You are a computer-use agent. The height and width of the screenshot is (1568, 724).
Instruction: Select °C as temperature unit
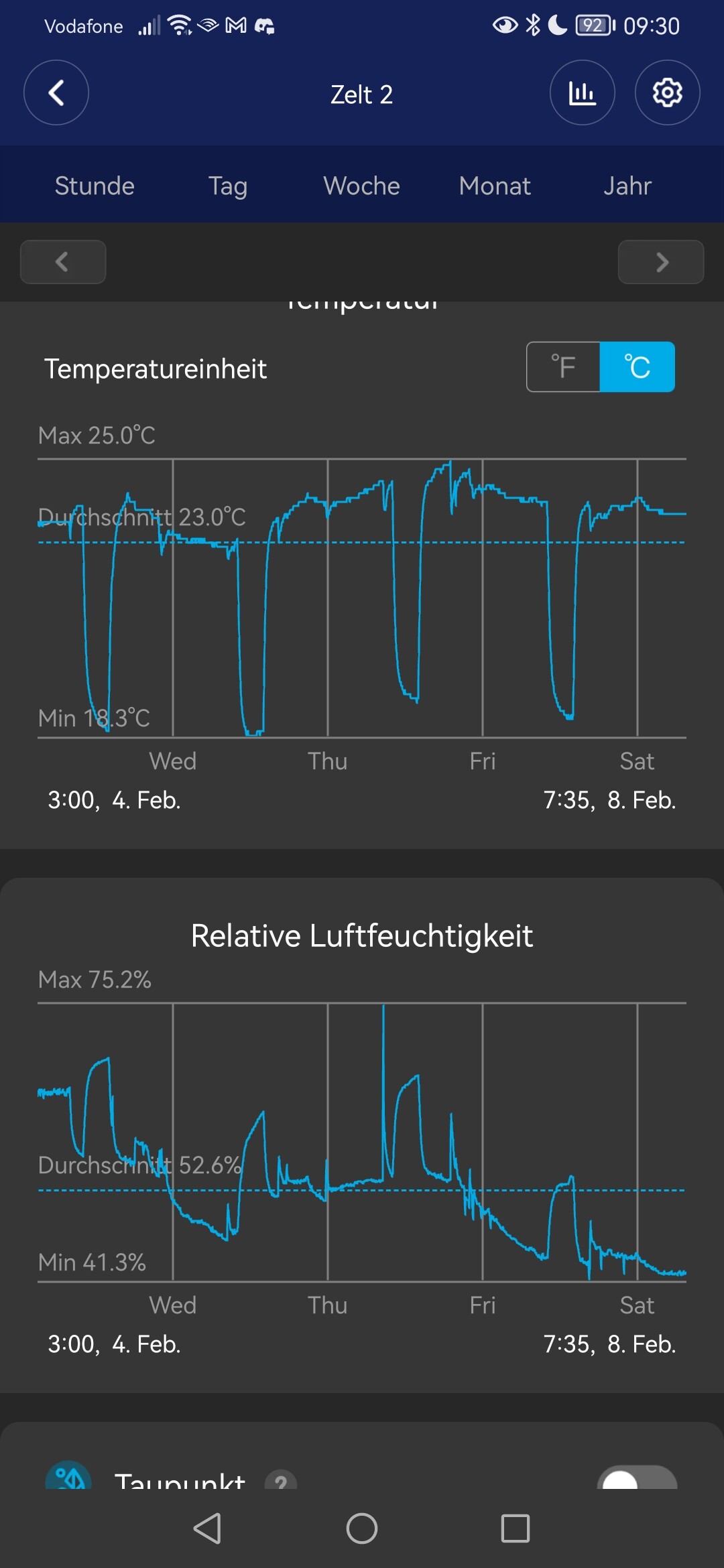pyautogui.click(x=637, y=367)
